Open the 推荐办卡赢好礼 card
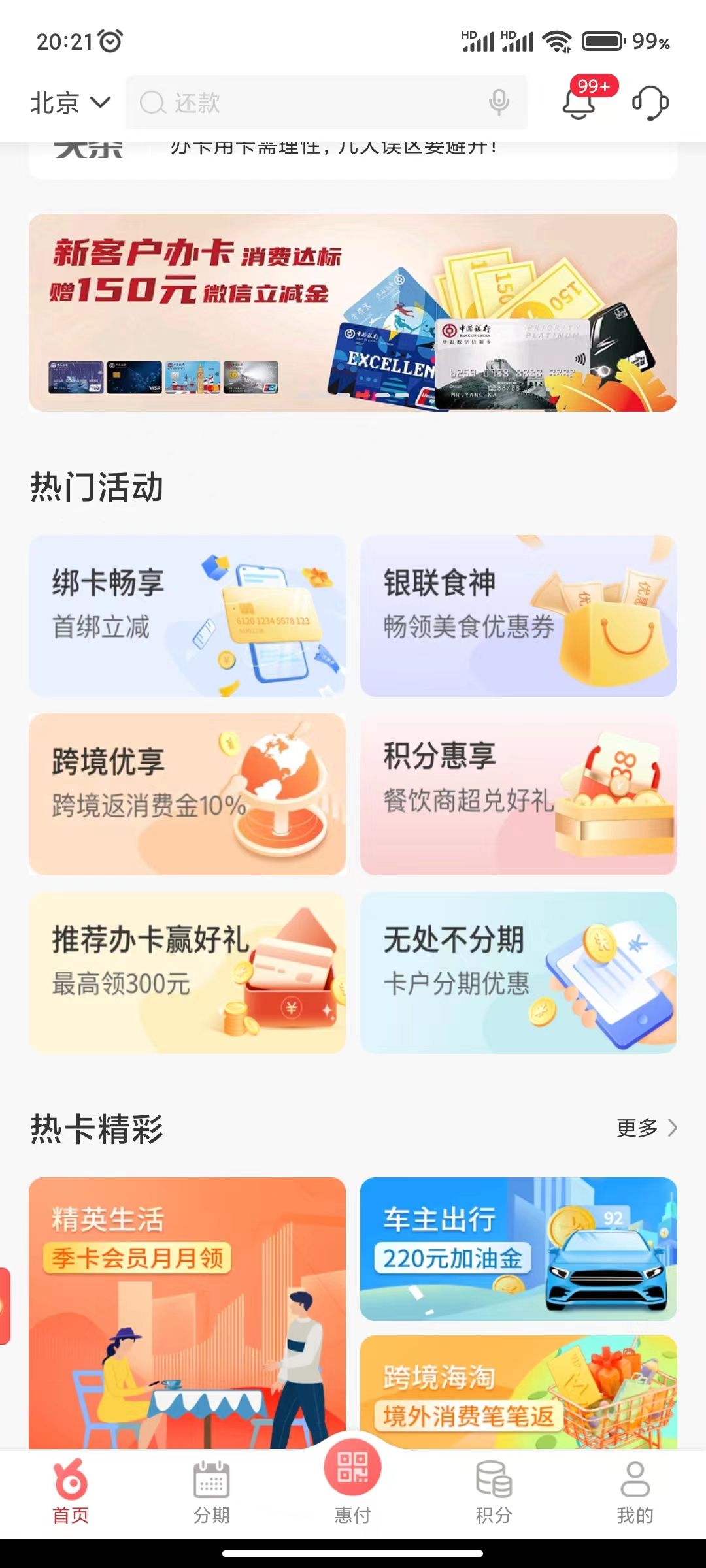 pos(187,973)
